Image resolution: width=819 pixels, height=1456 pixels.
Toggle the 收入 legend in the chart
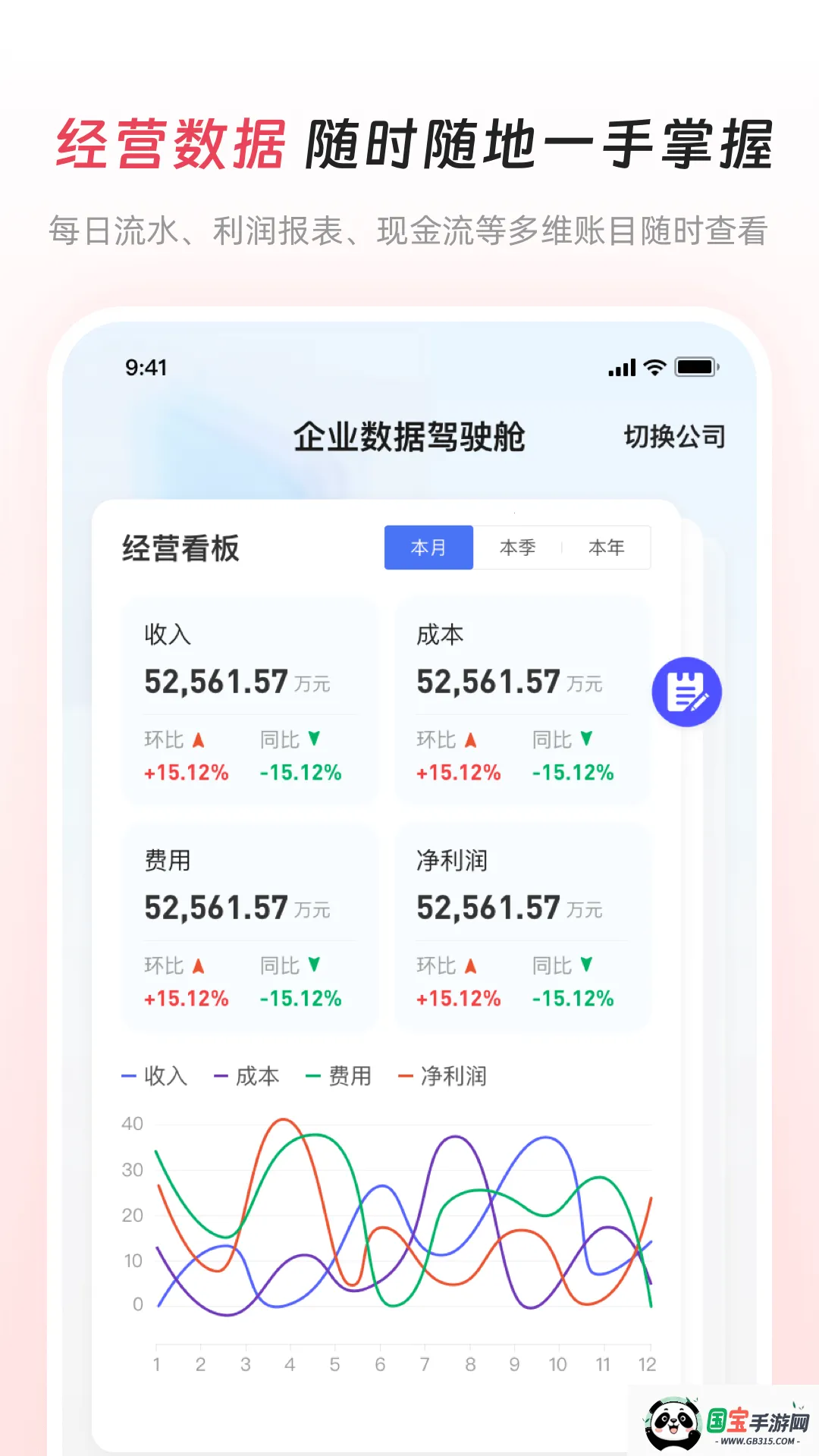coord(154,1075)
